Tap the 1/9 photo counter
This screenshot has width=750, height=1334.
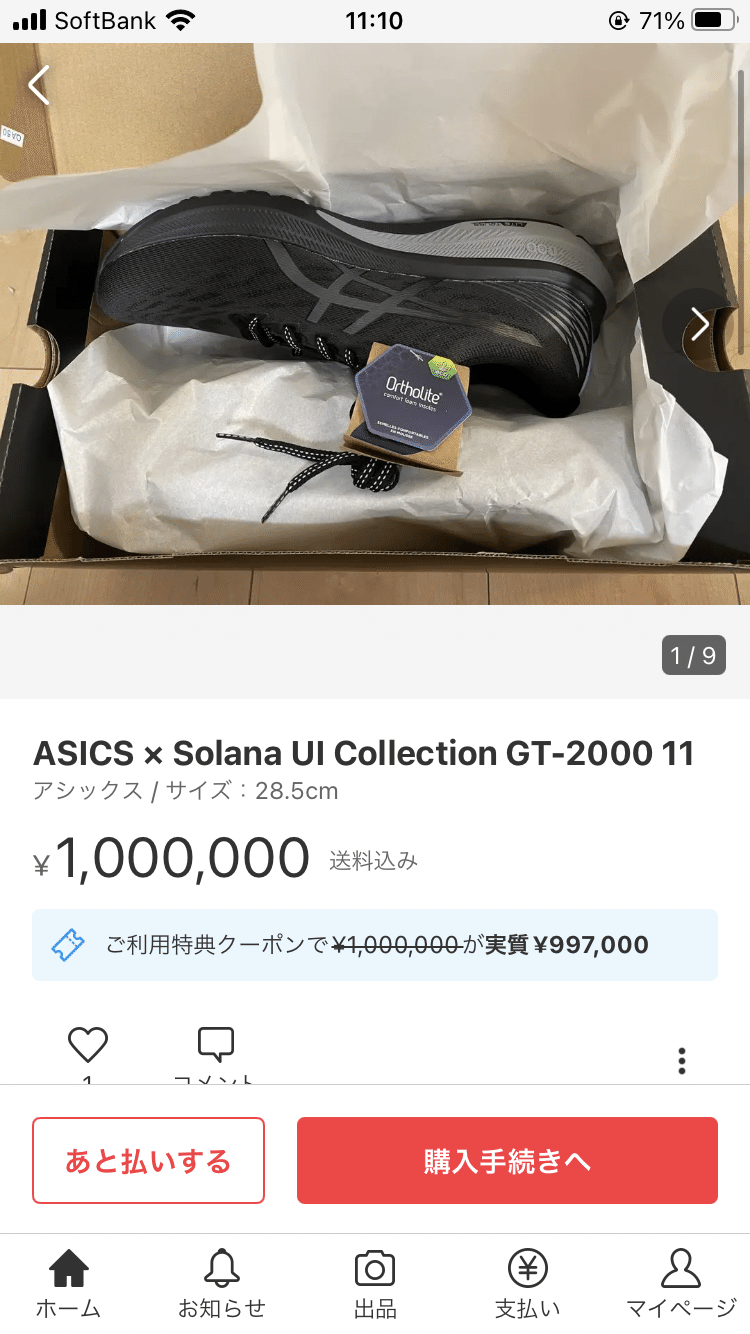coord(693,654)
